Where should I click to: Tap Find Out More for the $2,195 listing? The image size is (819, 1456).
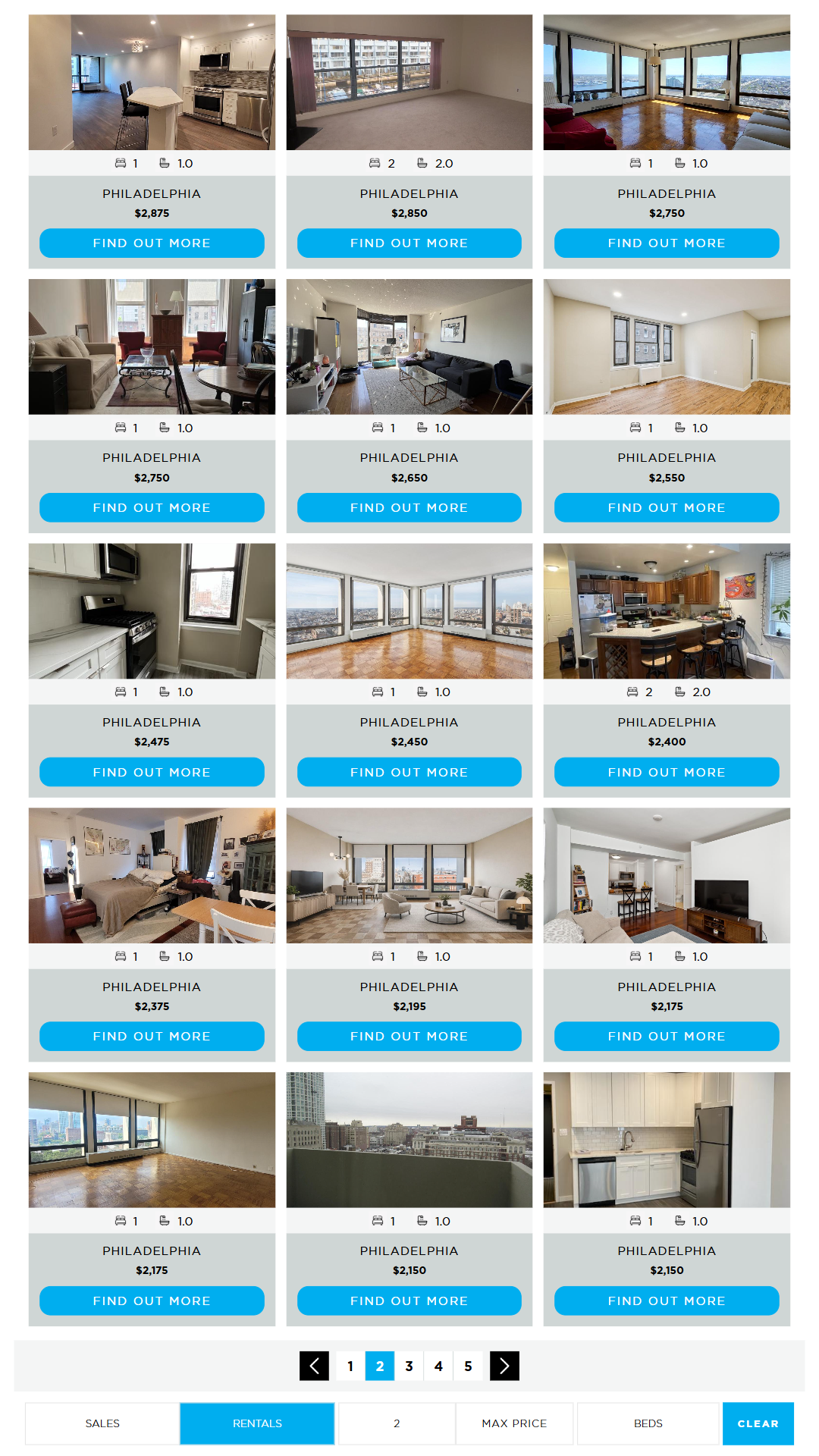(x=409, y=1036)
